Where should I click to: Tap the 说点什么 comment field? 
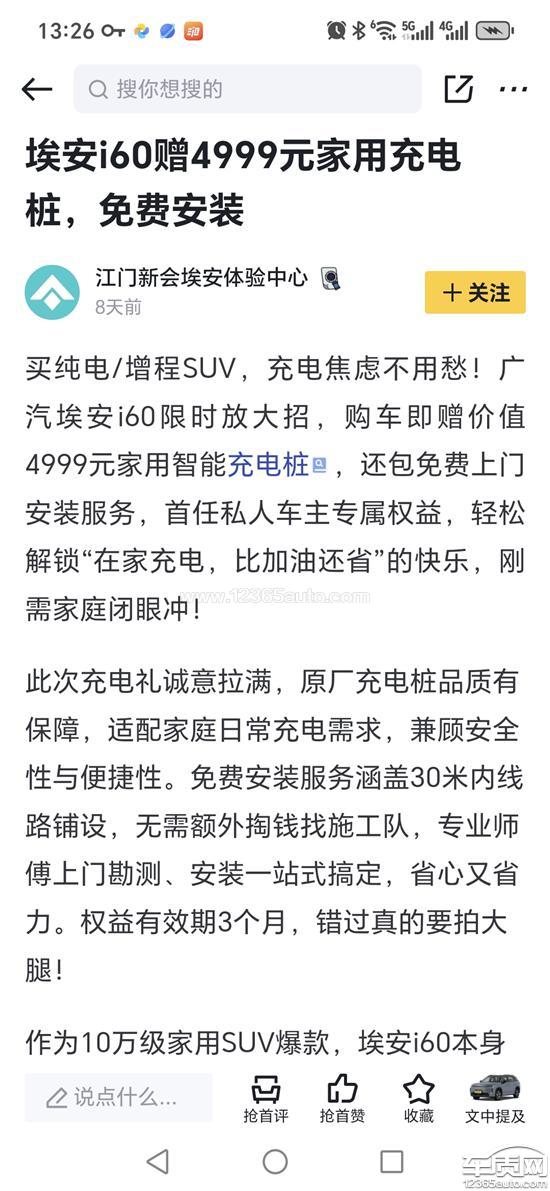[119, 1097]
